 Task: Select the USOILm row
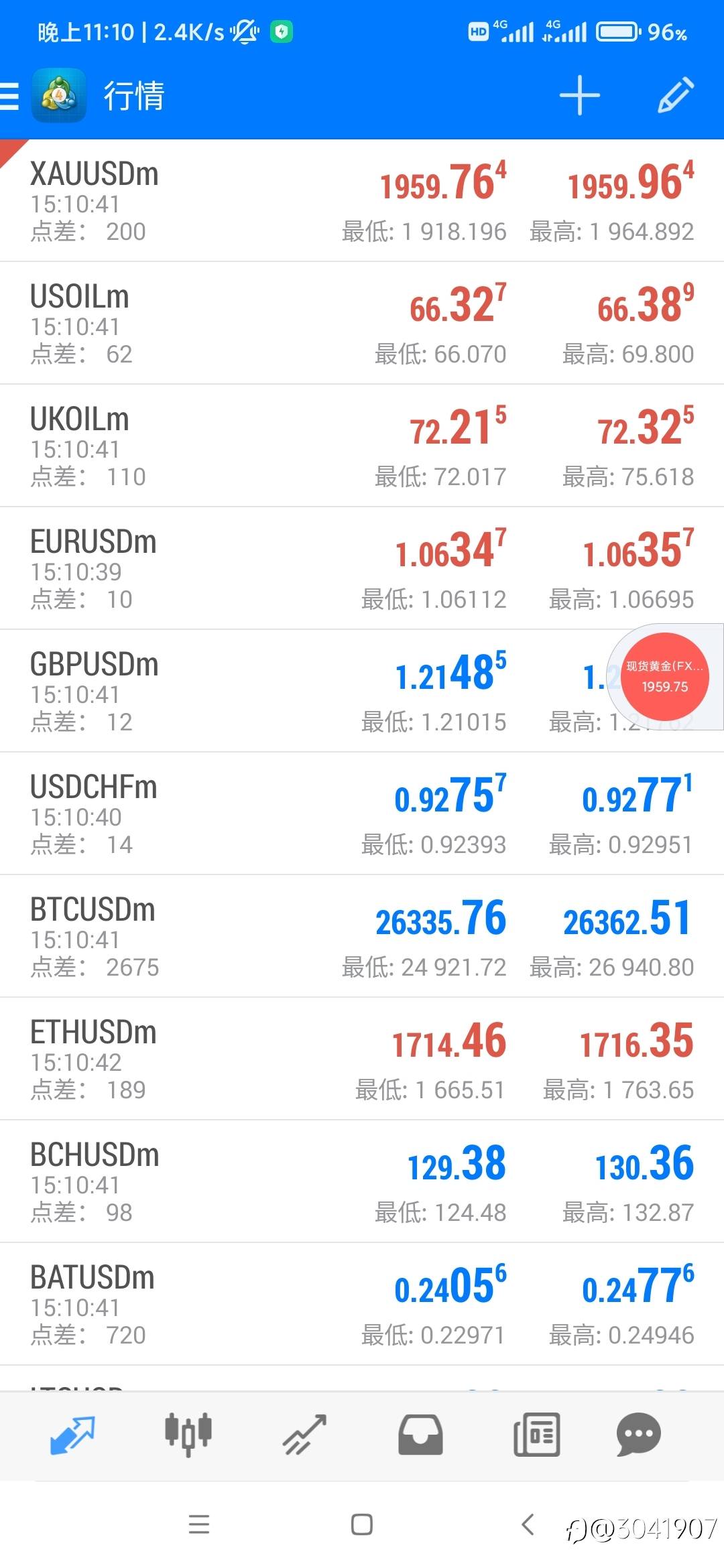tap(362, 324)
